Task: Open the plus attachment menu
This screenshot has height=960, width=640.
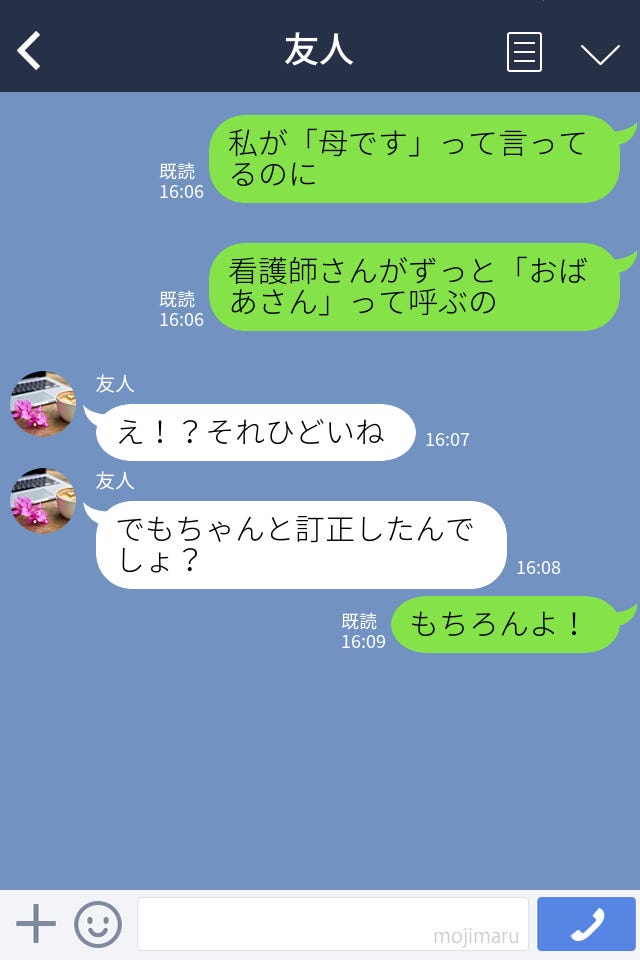Action: 36,924
